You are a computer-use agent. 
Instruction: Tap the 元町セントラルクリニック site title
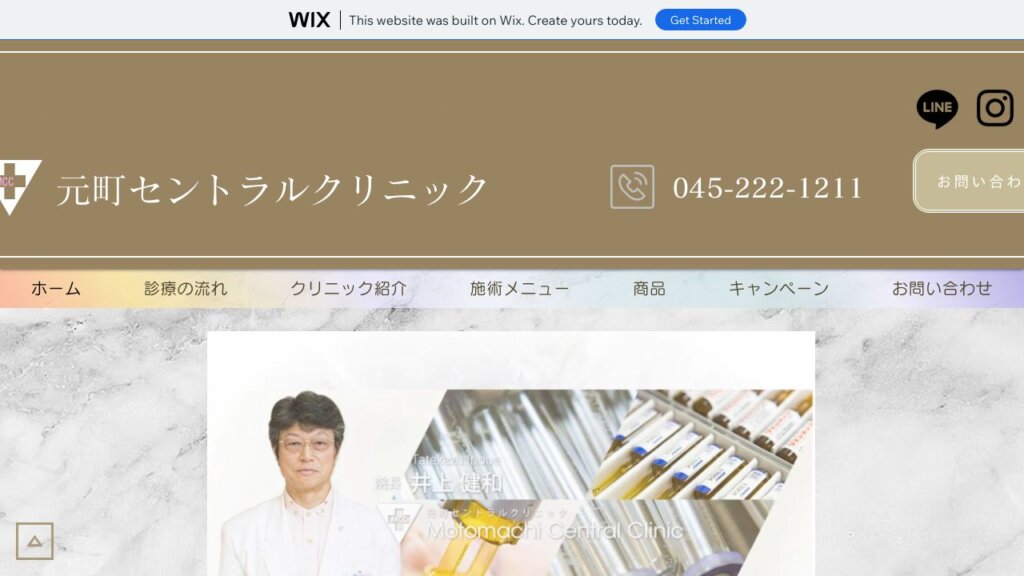[272, 189]
